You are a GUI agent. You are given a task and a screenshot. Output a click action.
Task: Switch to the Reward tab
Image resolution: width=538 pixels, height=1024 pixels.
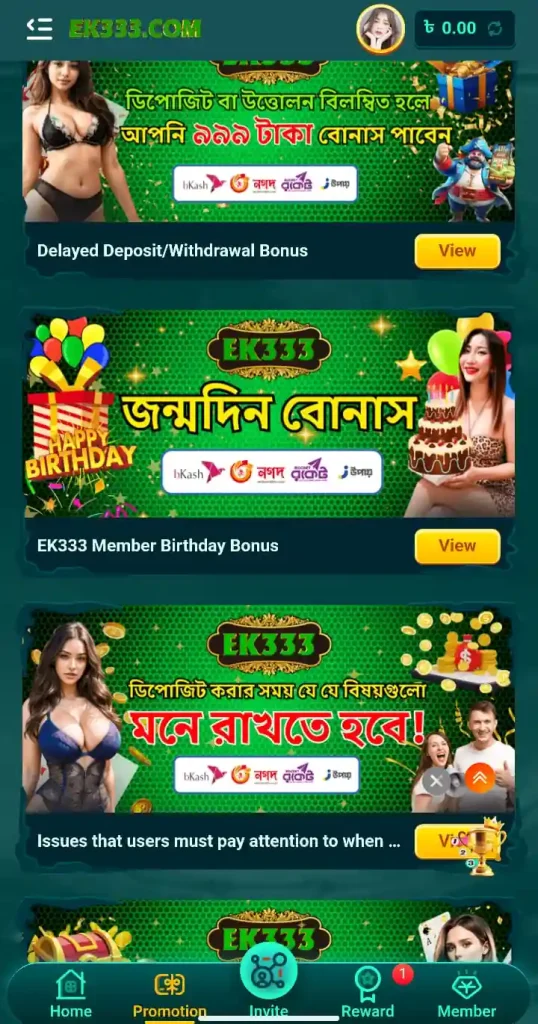click(368, 994)
